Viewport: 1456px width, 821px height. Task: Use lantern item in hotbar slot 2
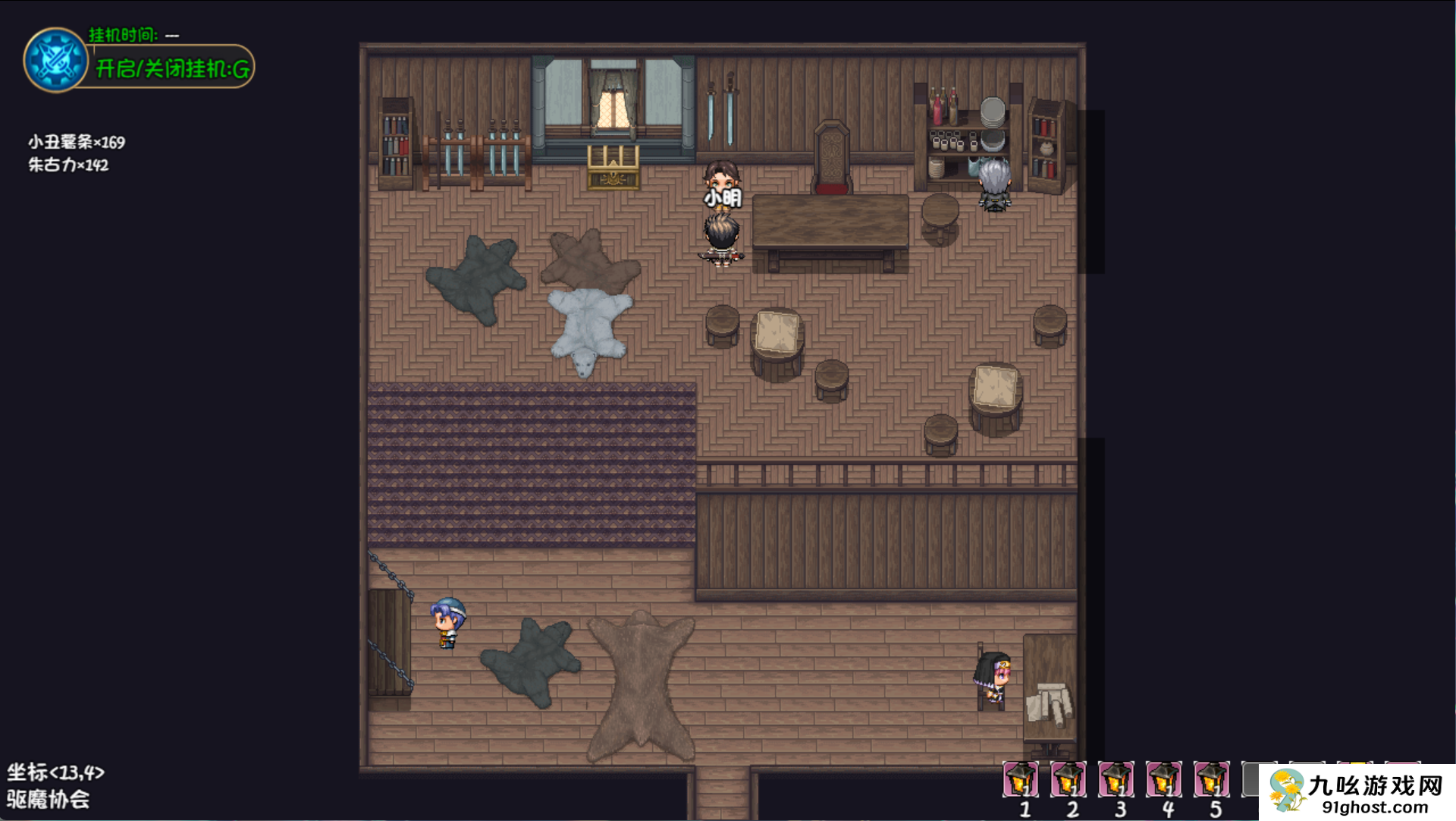click(1068, 779)
